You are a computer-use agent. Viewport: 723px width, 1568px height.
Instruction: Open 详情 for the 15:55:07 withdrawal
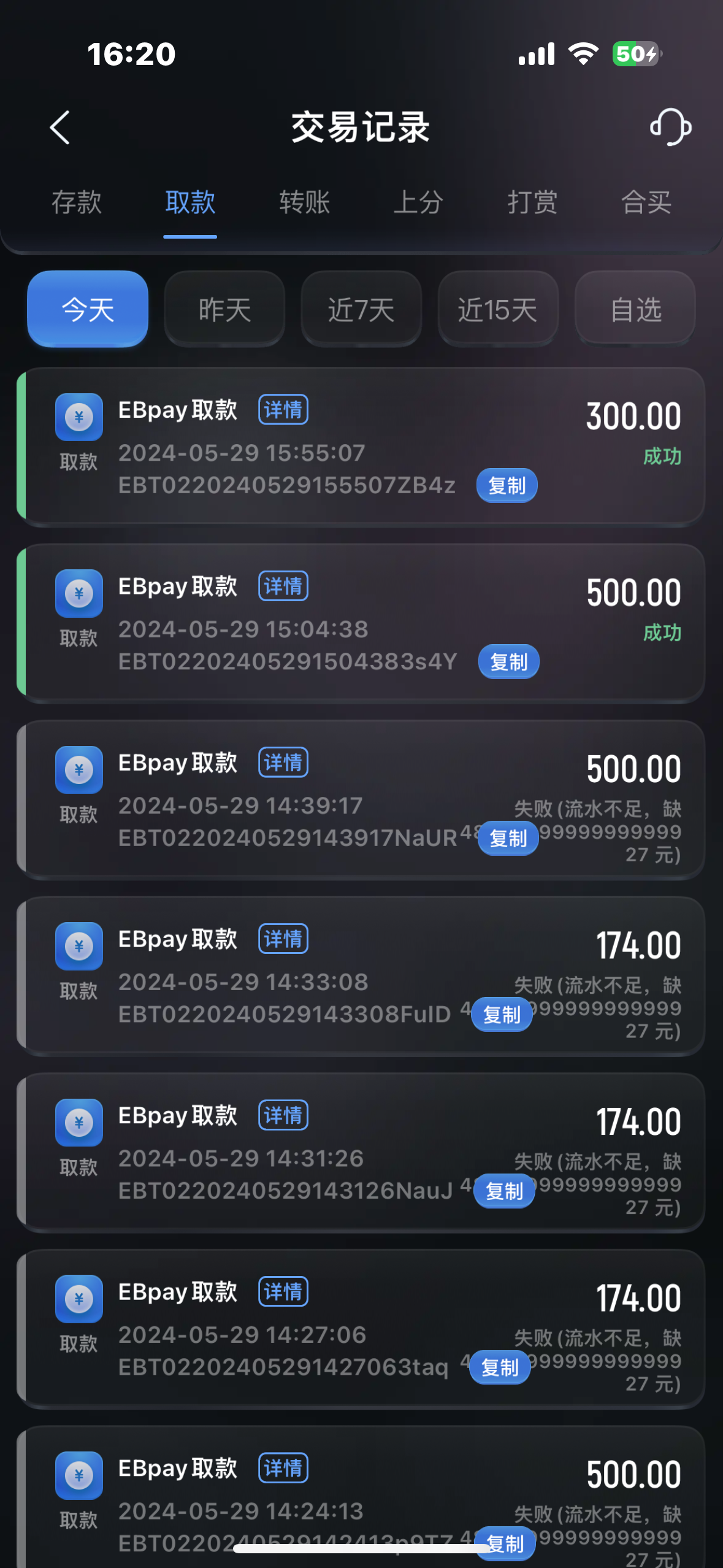283,410
